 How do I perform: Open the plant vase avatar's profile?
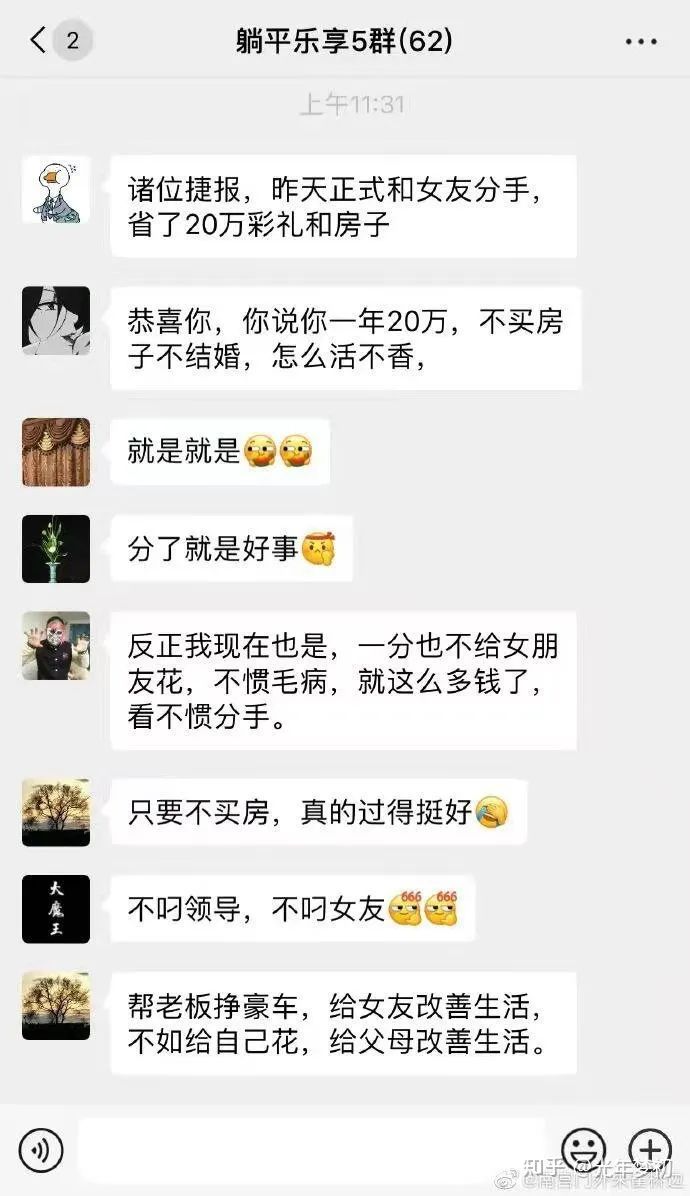click(x=56, y=549)
